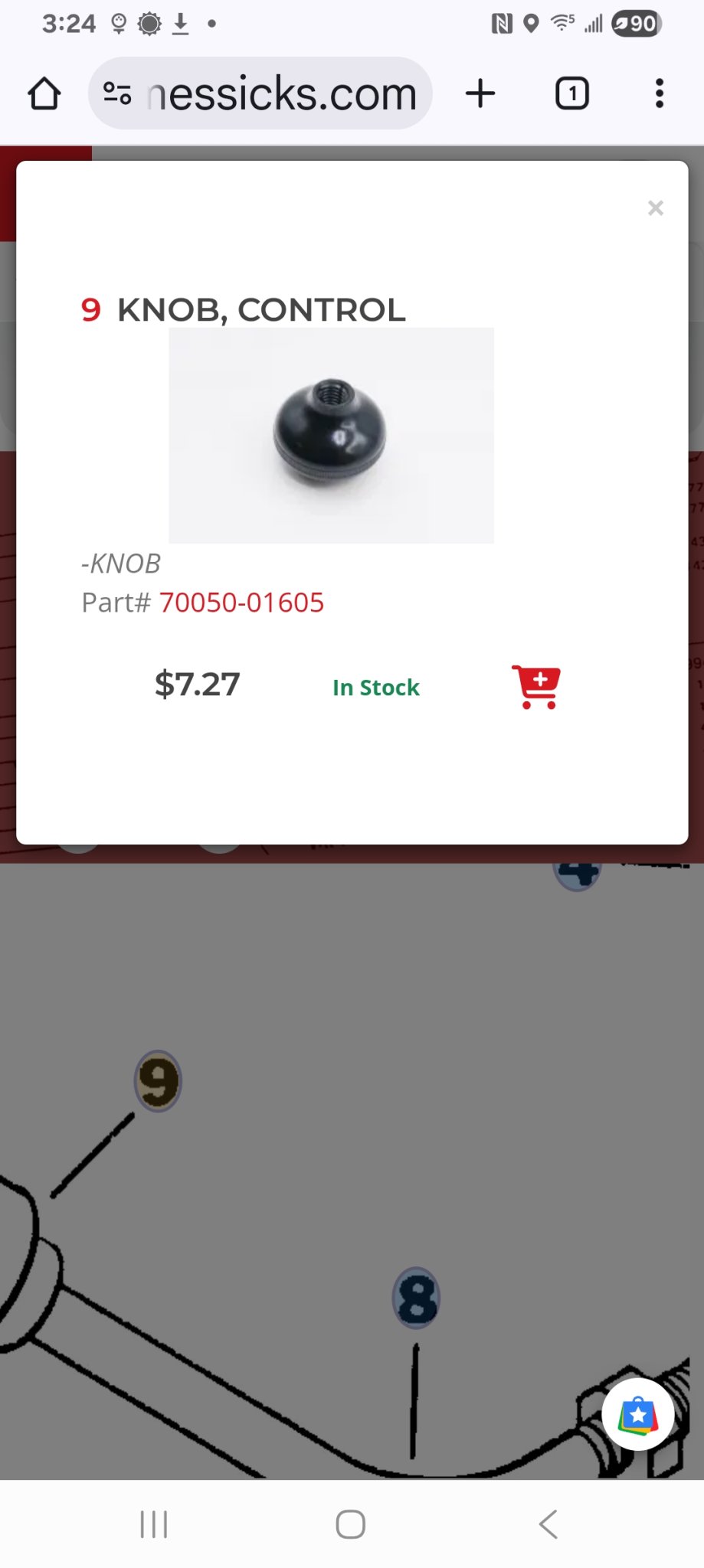Open part number 70050-01605 link

(241, 603)
